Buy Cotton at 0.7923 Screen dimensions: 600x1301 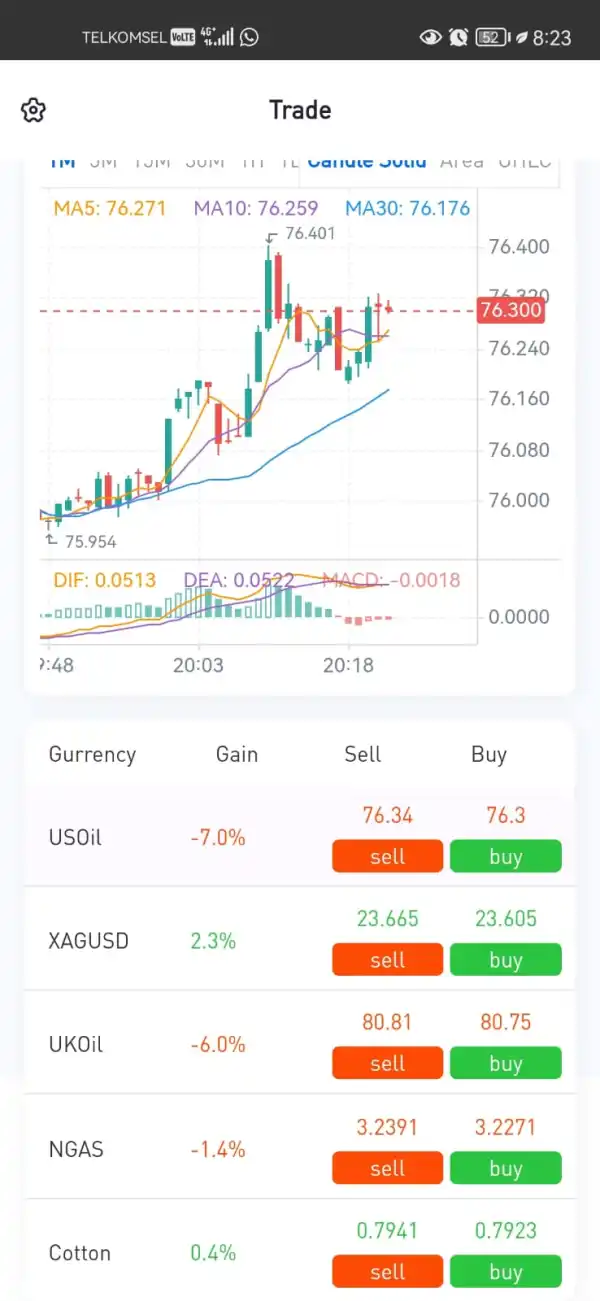[x=505, y=1272]
